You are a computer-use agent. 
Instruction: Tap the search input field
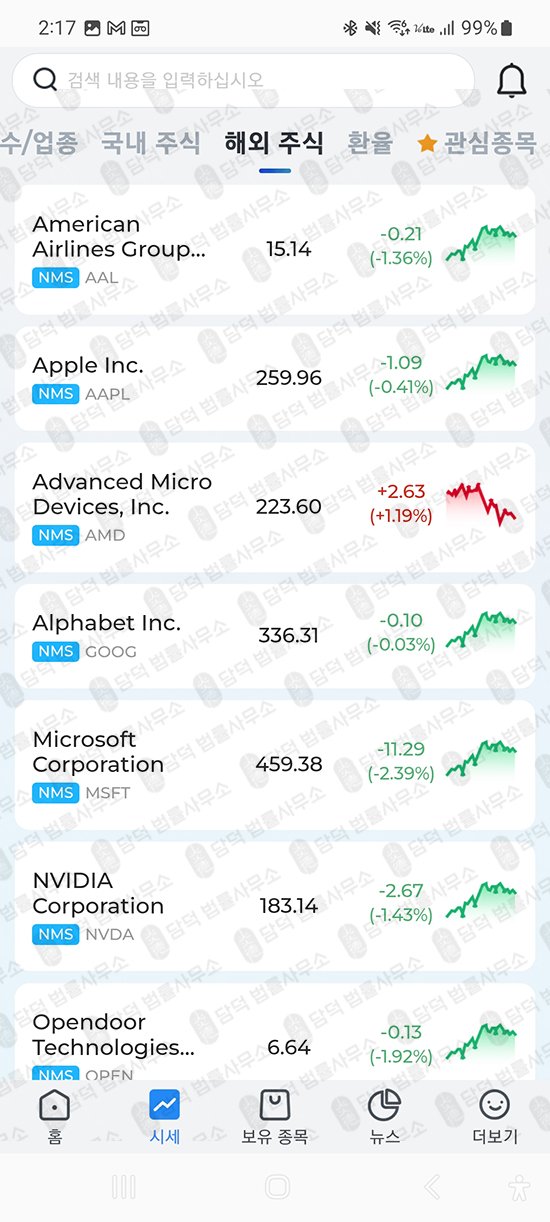243,80
